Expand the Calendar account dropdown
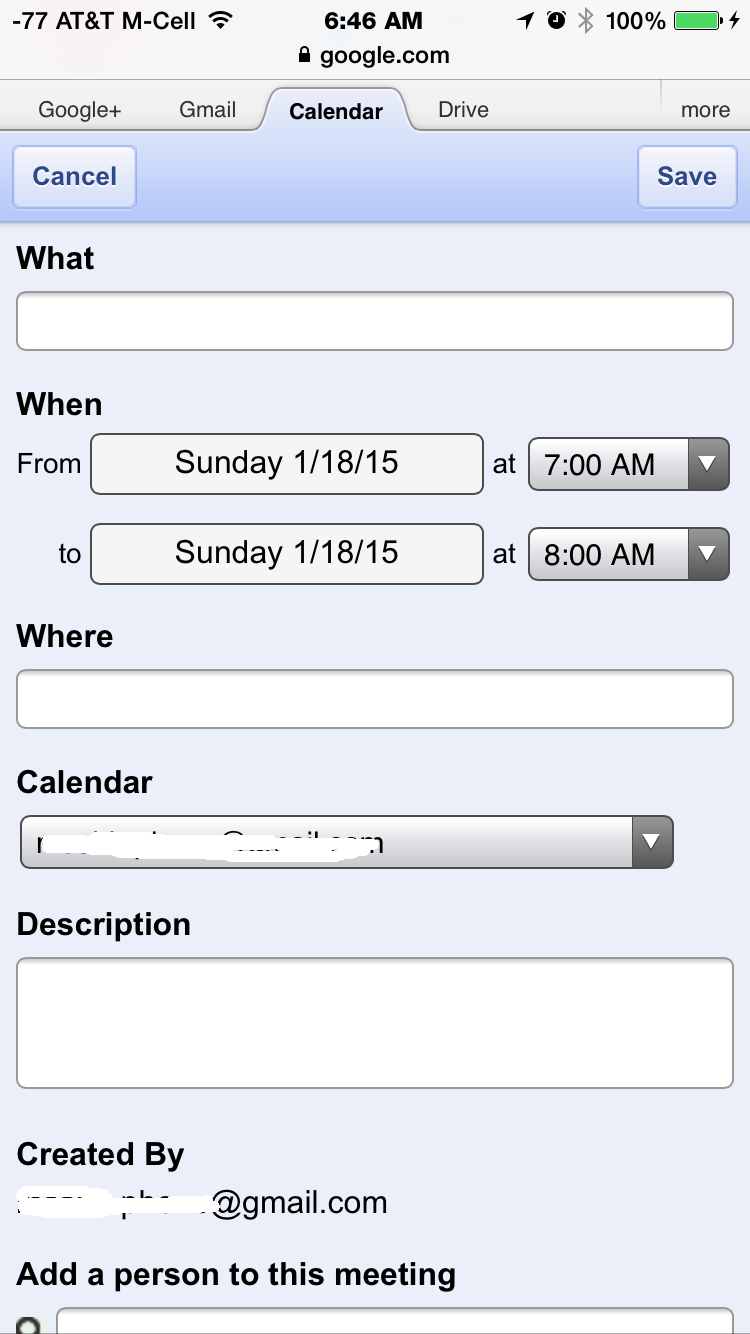The image size is (750, 1334). click(346, 842)
